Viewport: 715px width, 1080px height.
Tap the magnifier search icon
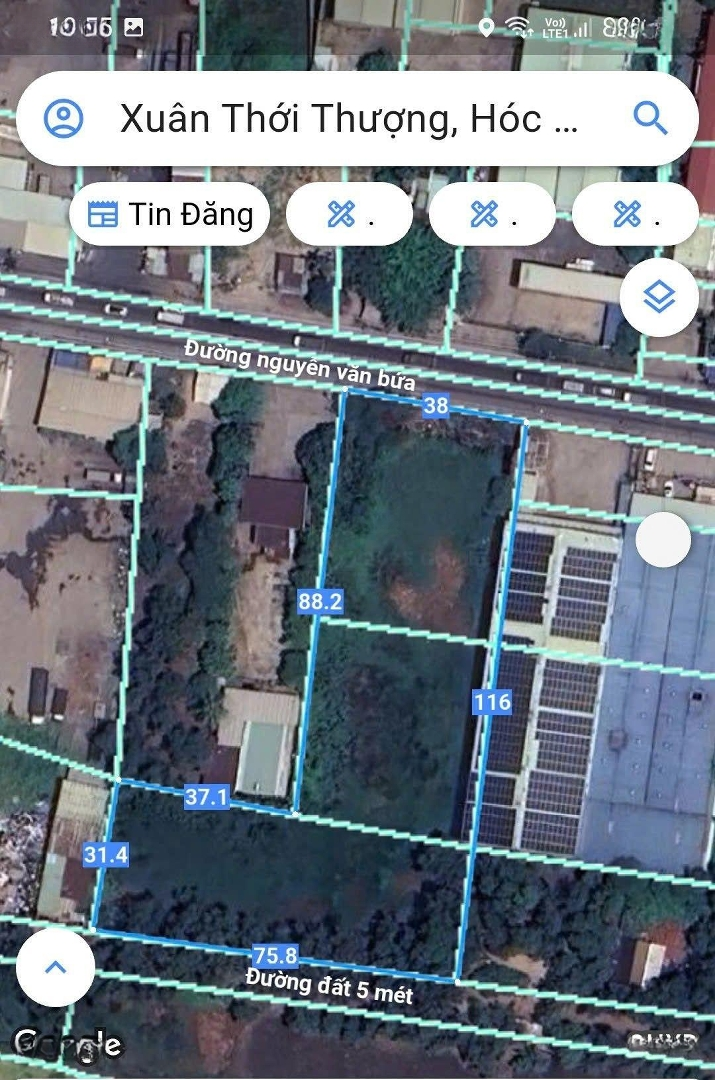[650, 119]
